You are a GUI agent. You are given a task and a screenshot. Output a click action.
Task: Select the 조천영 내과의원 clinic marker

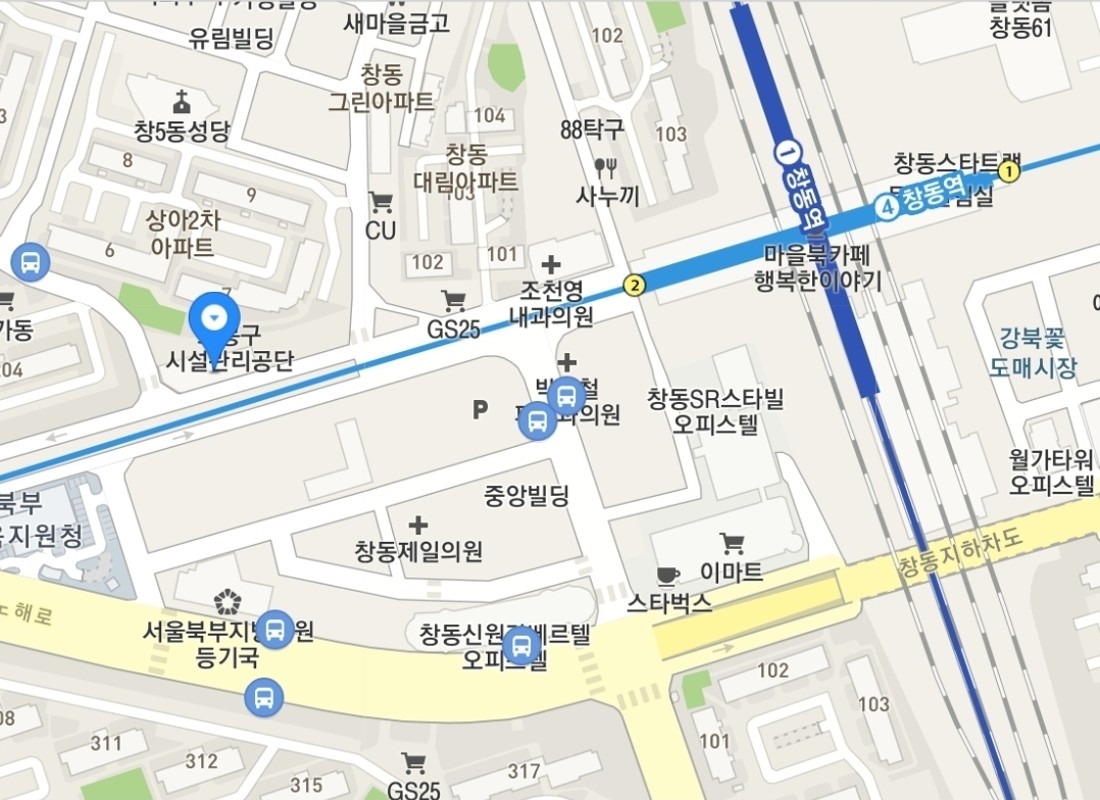(x=550, y=265)
